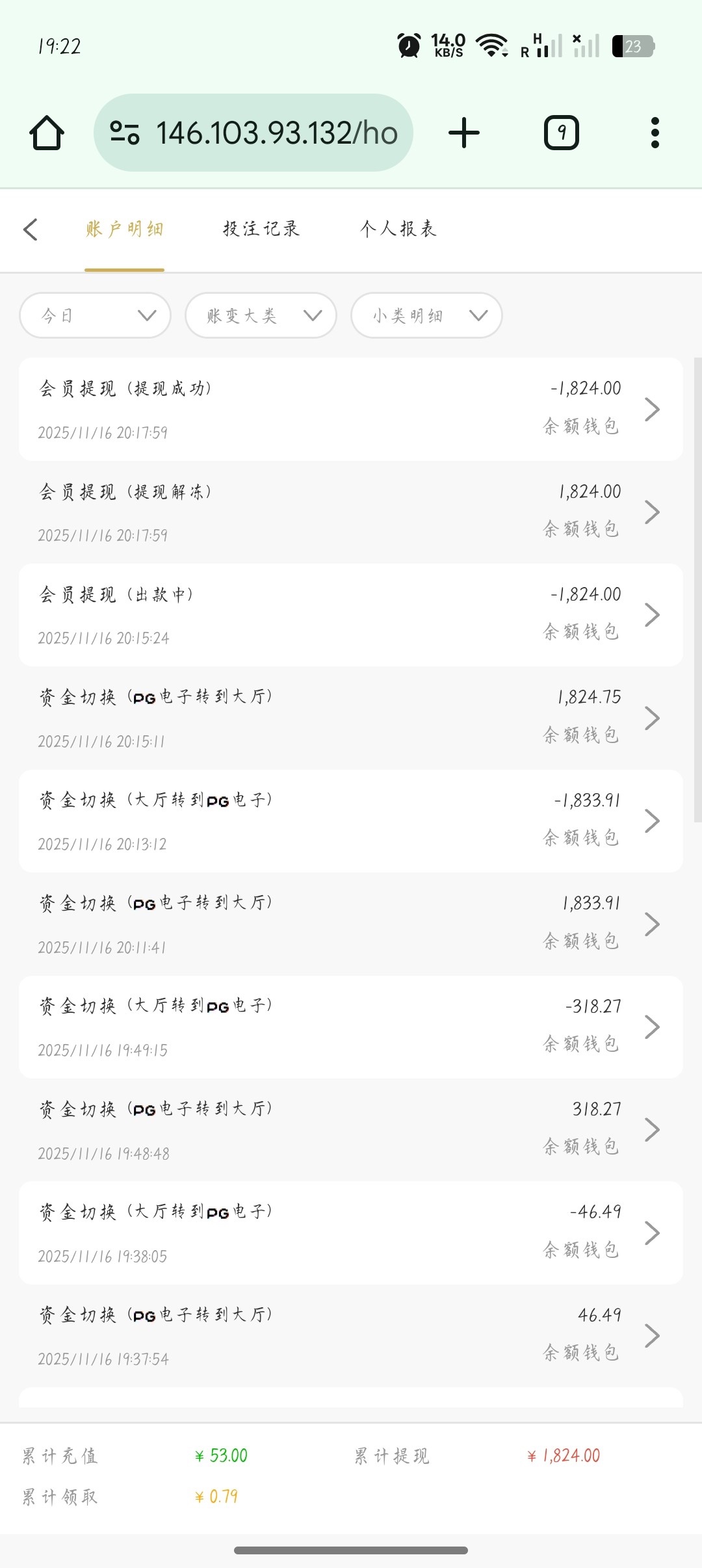
Task: Open the tab switcher showing 9 tabs
Action: (561, 132)
